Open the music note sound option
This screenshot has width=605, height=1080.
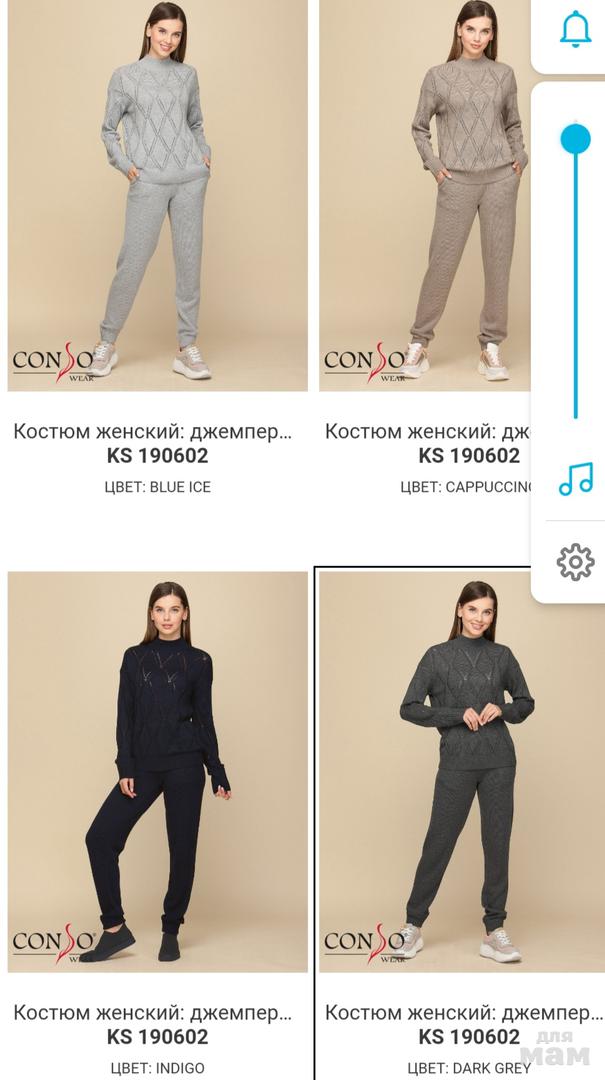575,480
